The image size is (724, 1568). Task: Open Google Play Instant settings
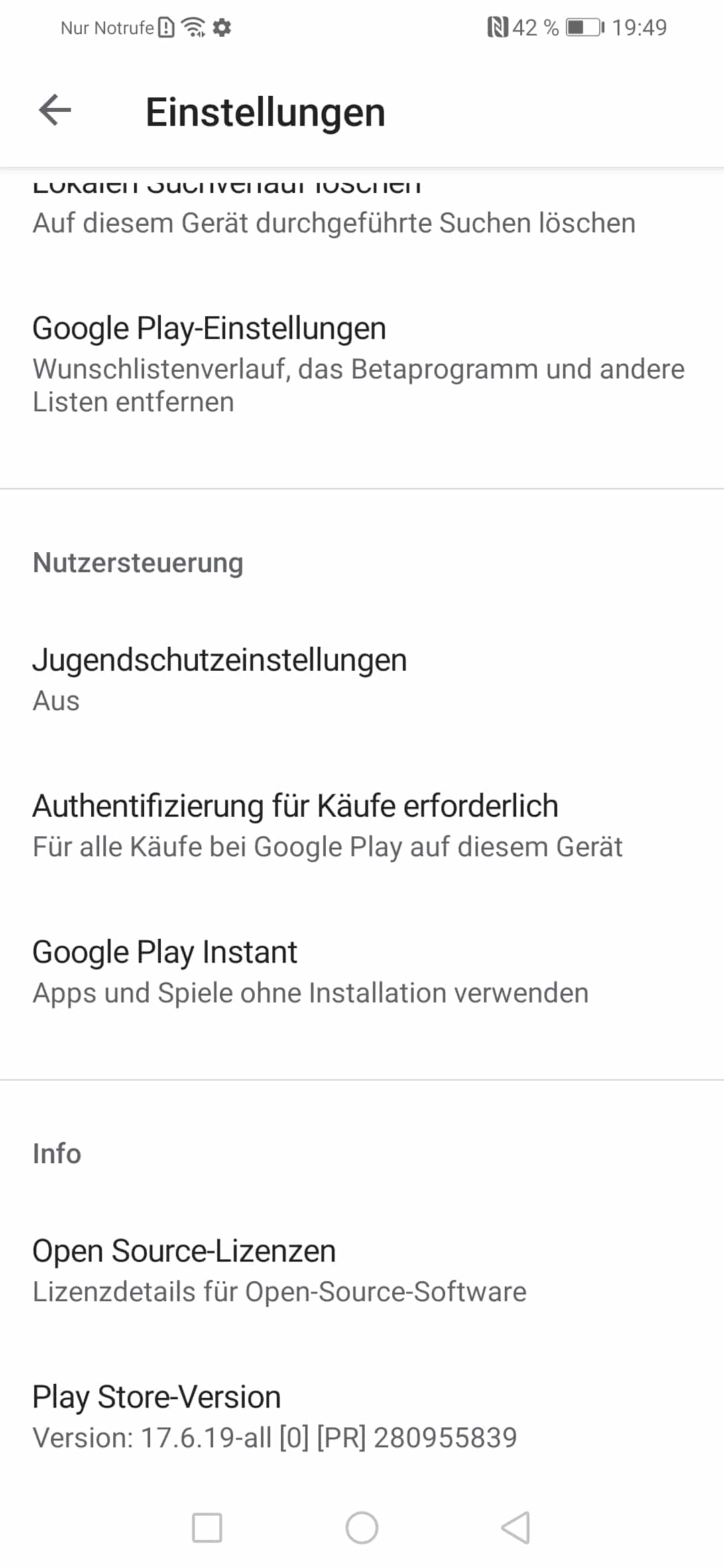(362, 972)
